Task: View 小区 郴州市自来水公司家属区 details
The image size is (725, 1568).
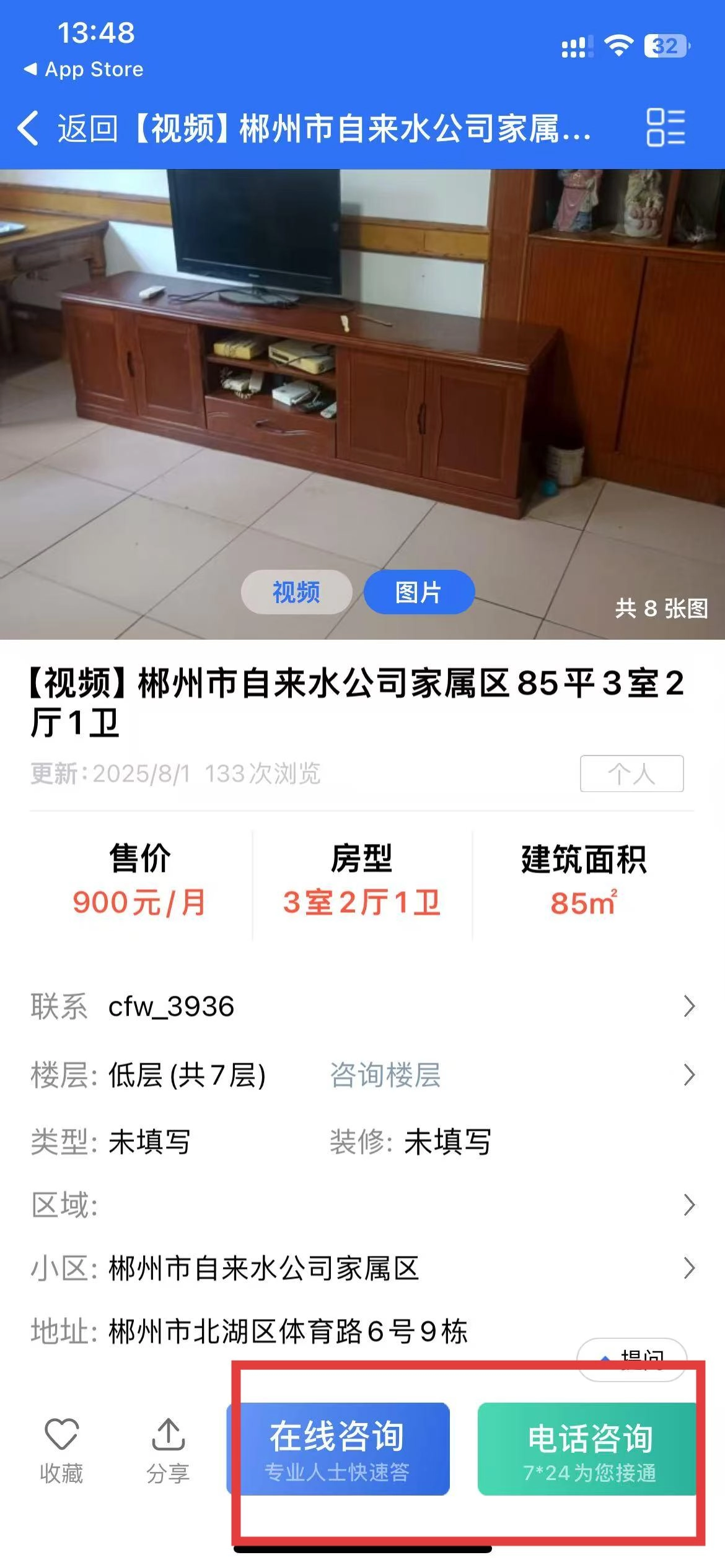Action: point(362,1268)
